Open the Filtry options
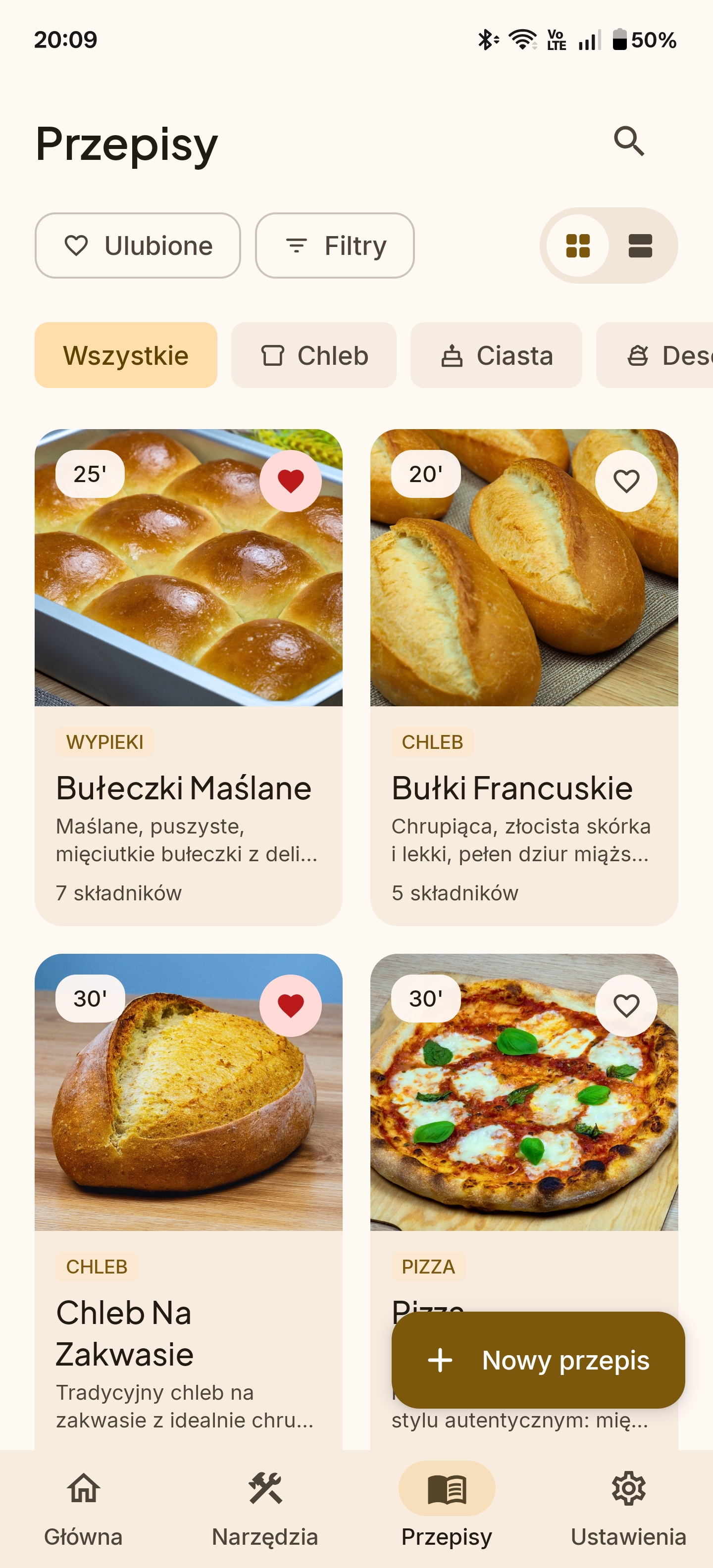Viewport: 713px width, 1568px height. 334,245
